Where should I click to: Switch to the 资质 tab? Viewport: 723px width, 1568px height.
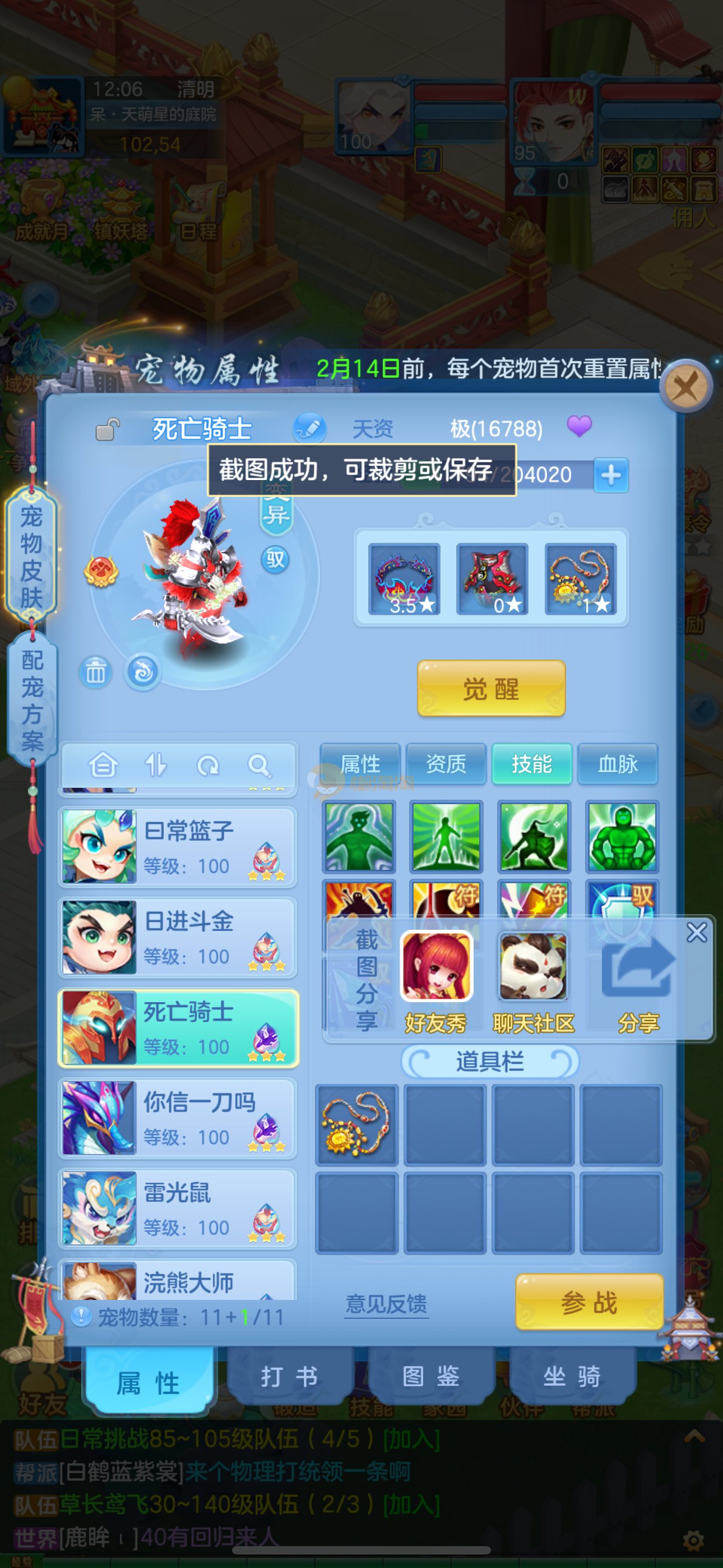(x=446, y=763)
